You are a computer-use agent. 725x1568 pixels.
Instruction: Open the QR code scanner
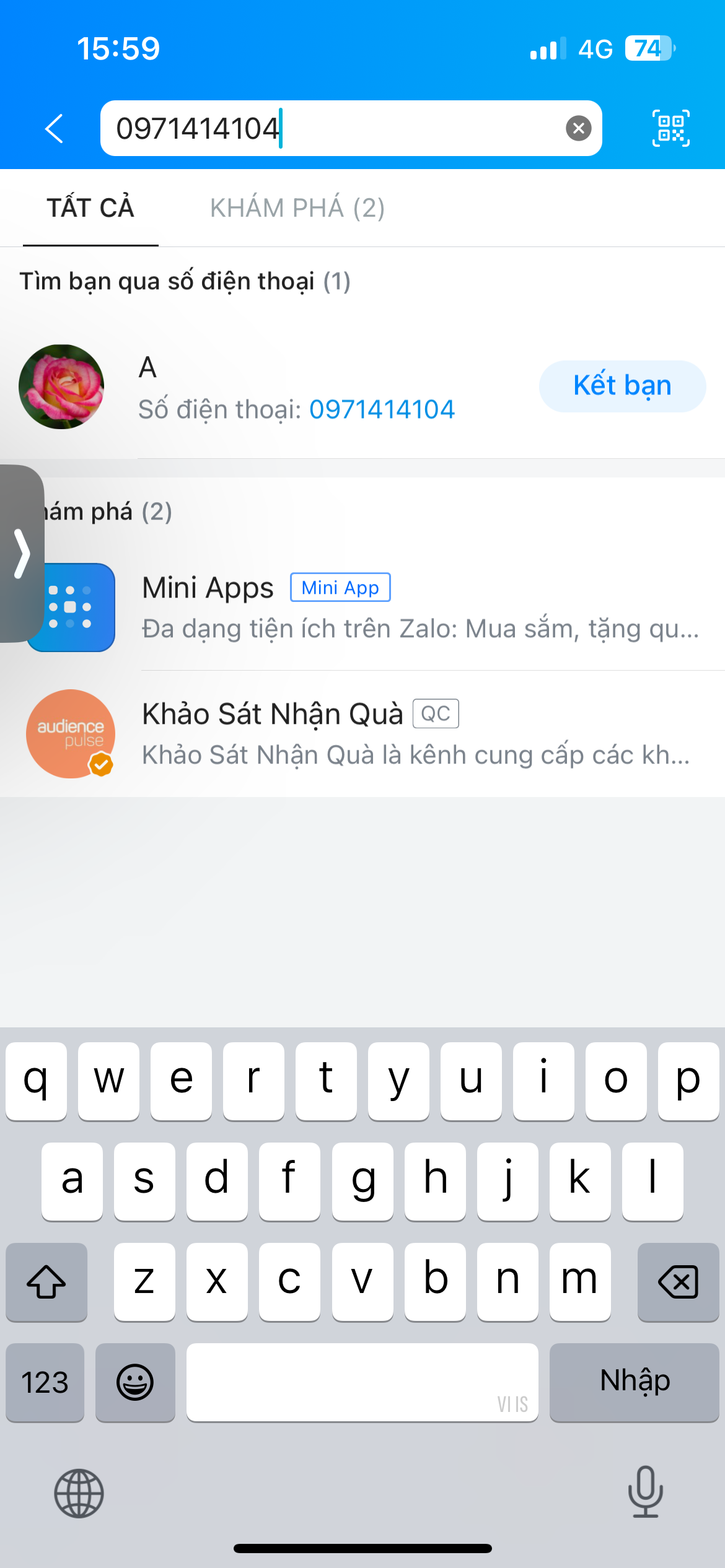click(670, 129)
